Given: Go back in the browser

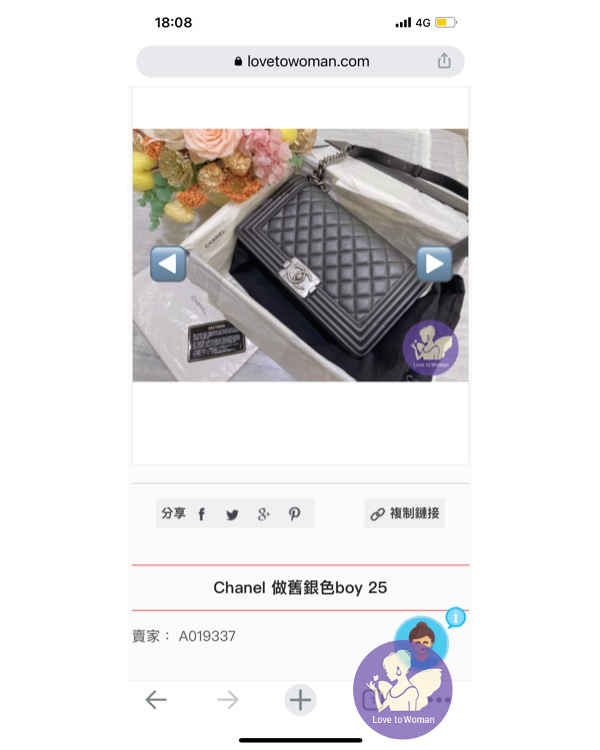Looking at the screenshot, I should pyautogui.click(x=156, y=700).
